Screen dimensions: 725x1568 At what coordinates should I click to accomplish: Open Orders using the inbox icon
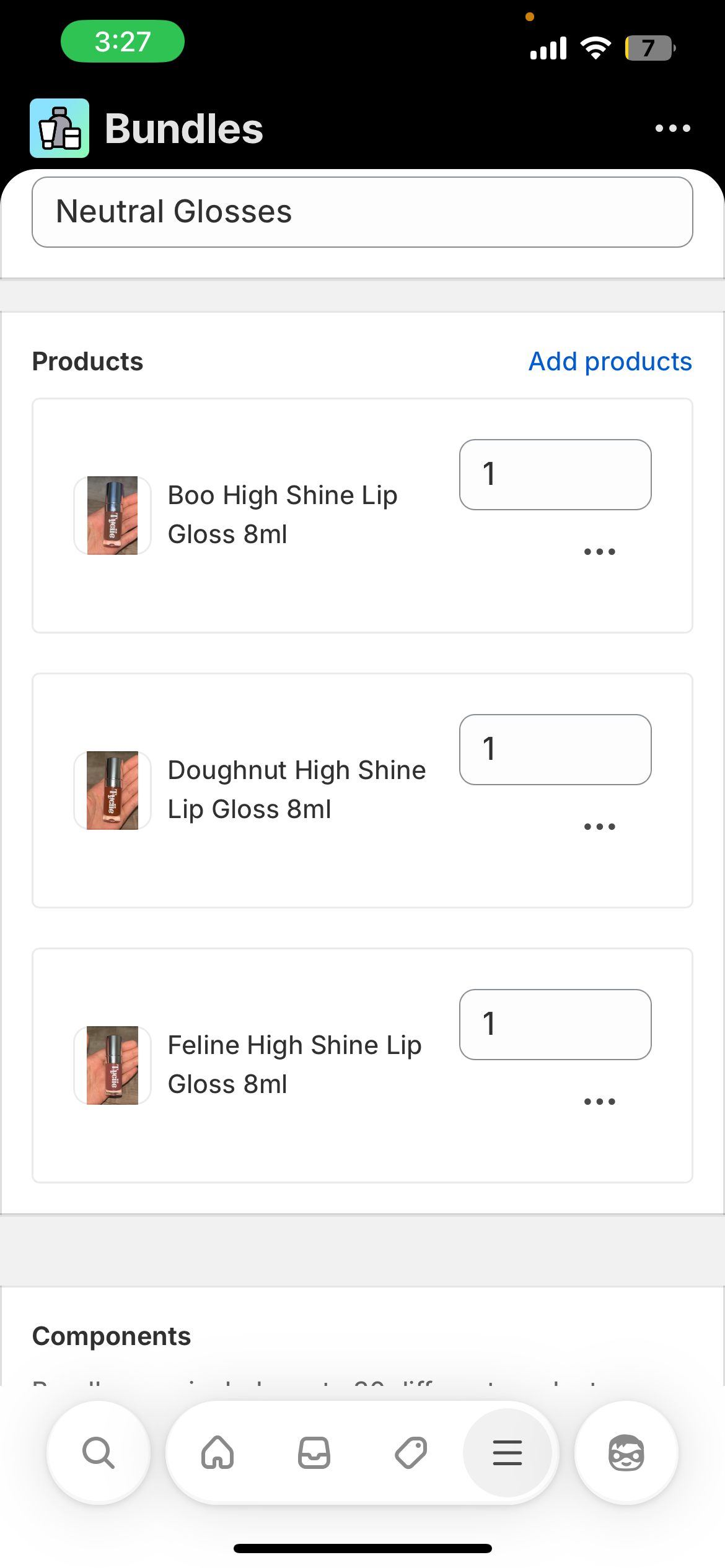tap(314, 1453)
